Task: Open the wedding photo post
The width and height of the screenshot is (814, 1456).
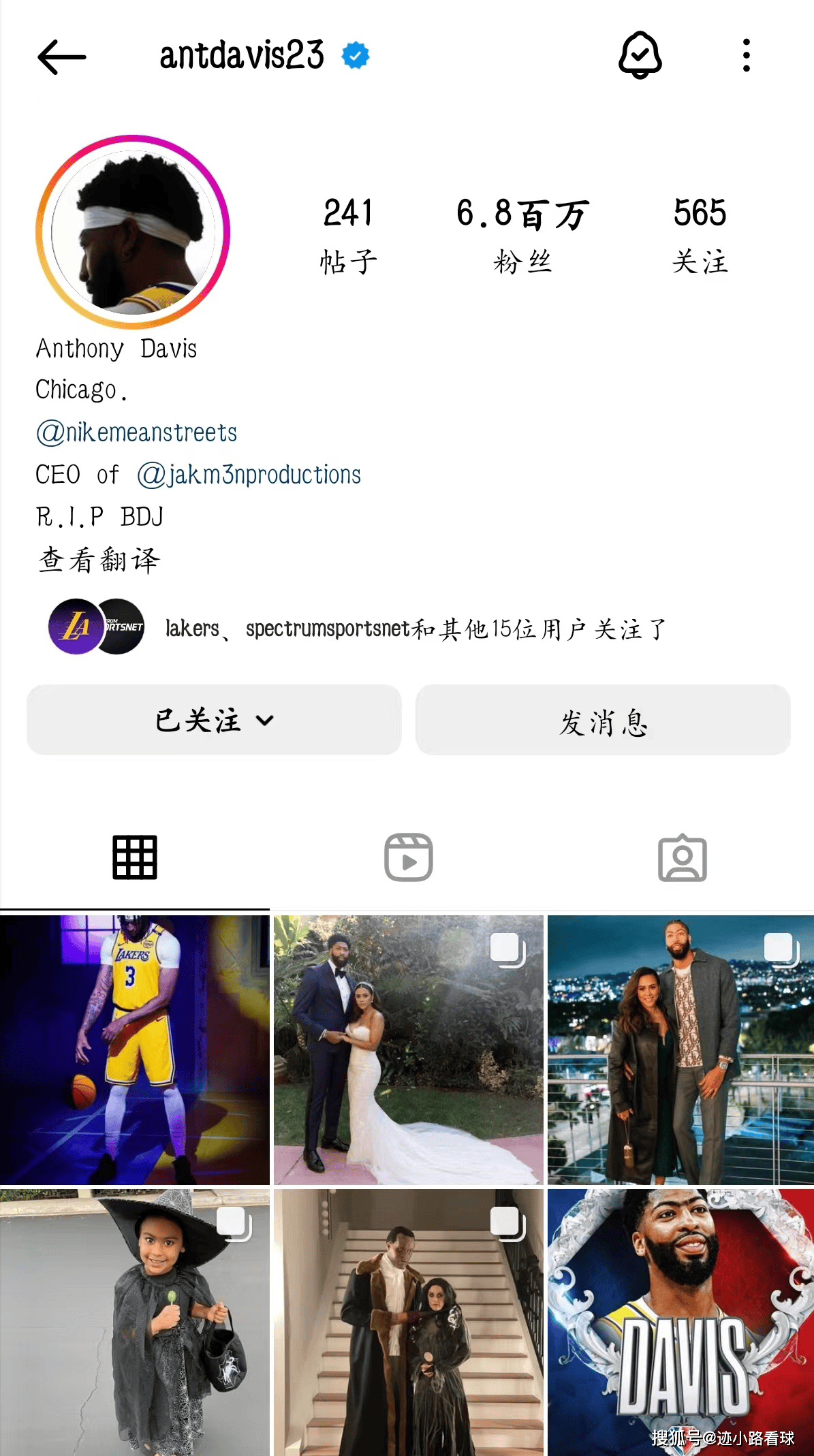Action: click(x=408, y=1049)
